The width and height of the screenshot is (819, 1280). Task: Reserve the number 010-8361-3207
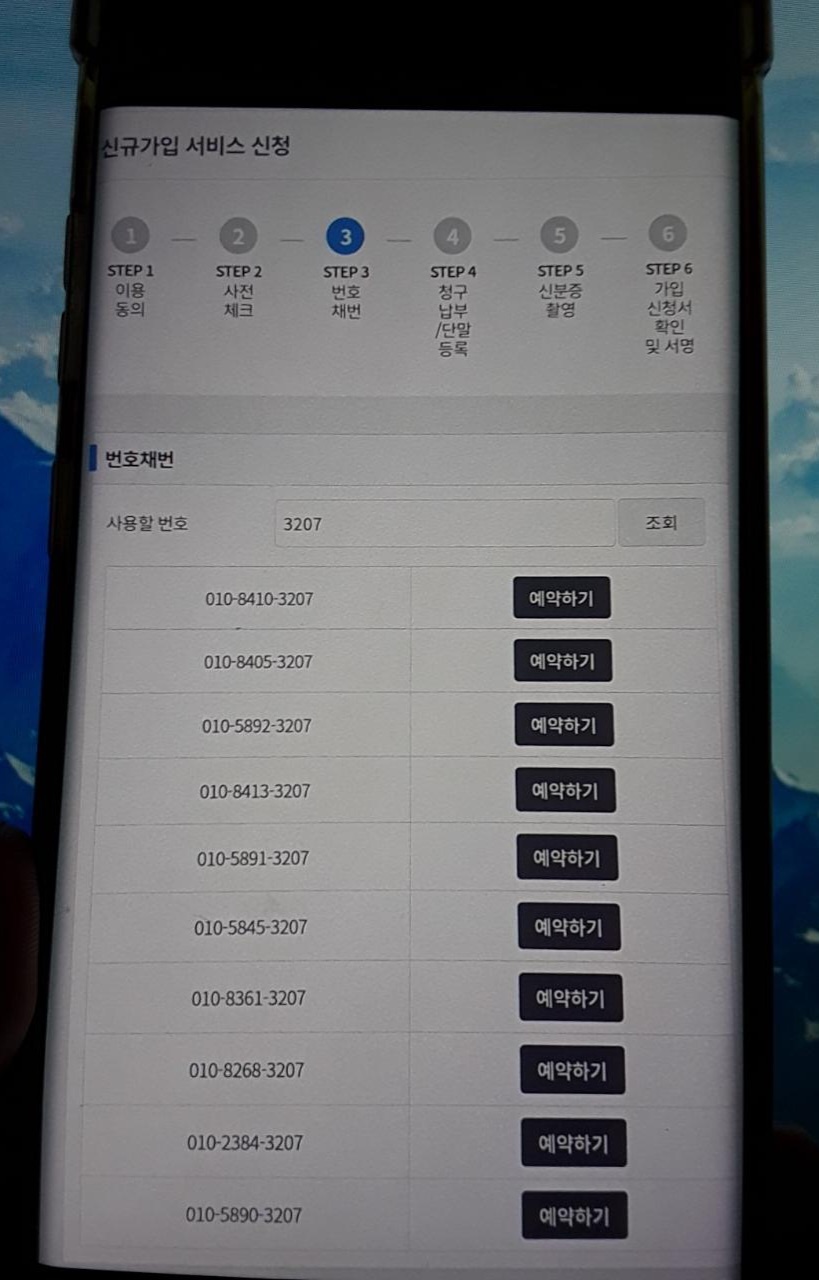point(570,998)
